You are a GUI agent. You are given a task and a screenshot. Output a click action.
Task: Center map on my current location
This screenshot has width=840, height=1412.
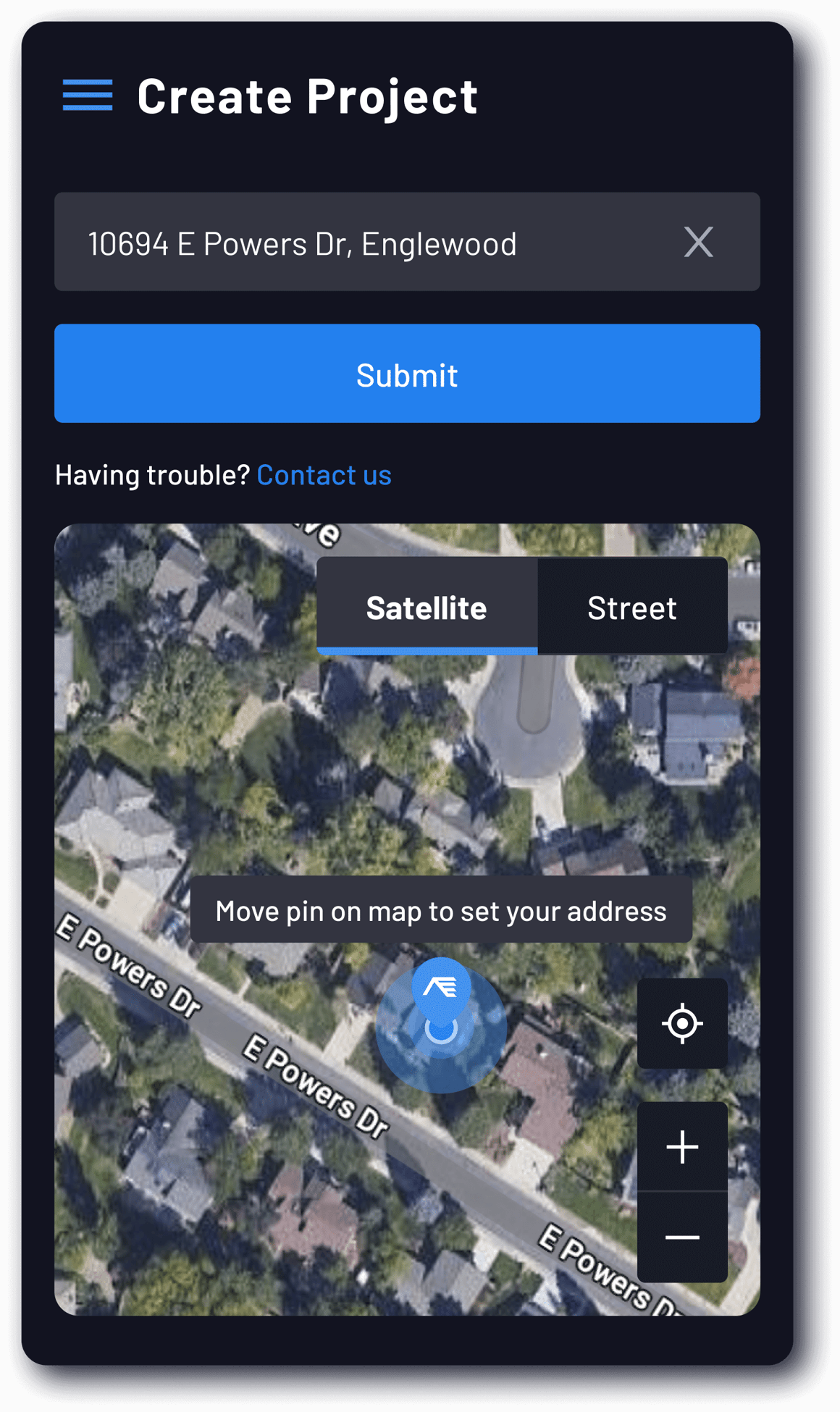point(682,1023)
